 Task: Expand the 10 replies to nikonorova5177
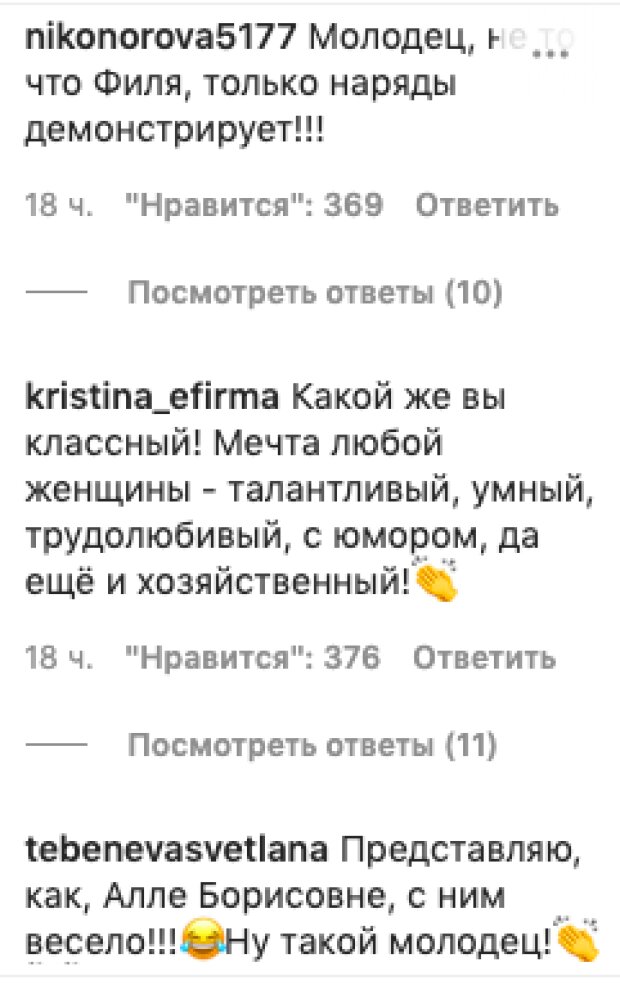click(316, 293)
